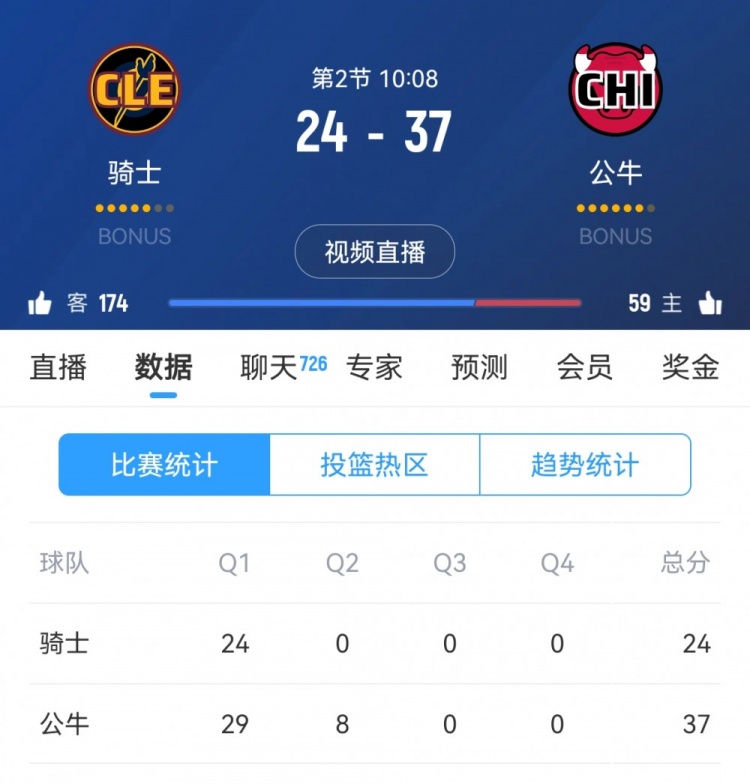Open the 视频直播 video stream
Screen dimensions: 750x784
pyautogui.click(x=375, y=252)
